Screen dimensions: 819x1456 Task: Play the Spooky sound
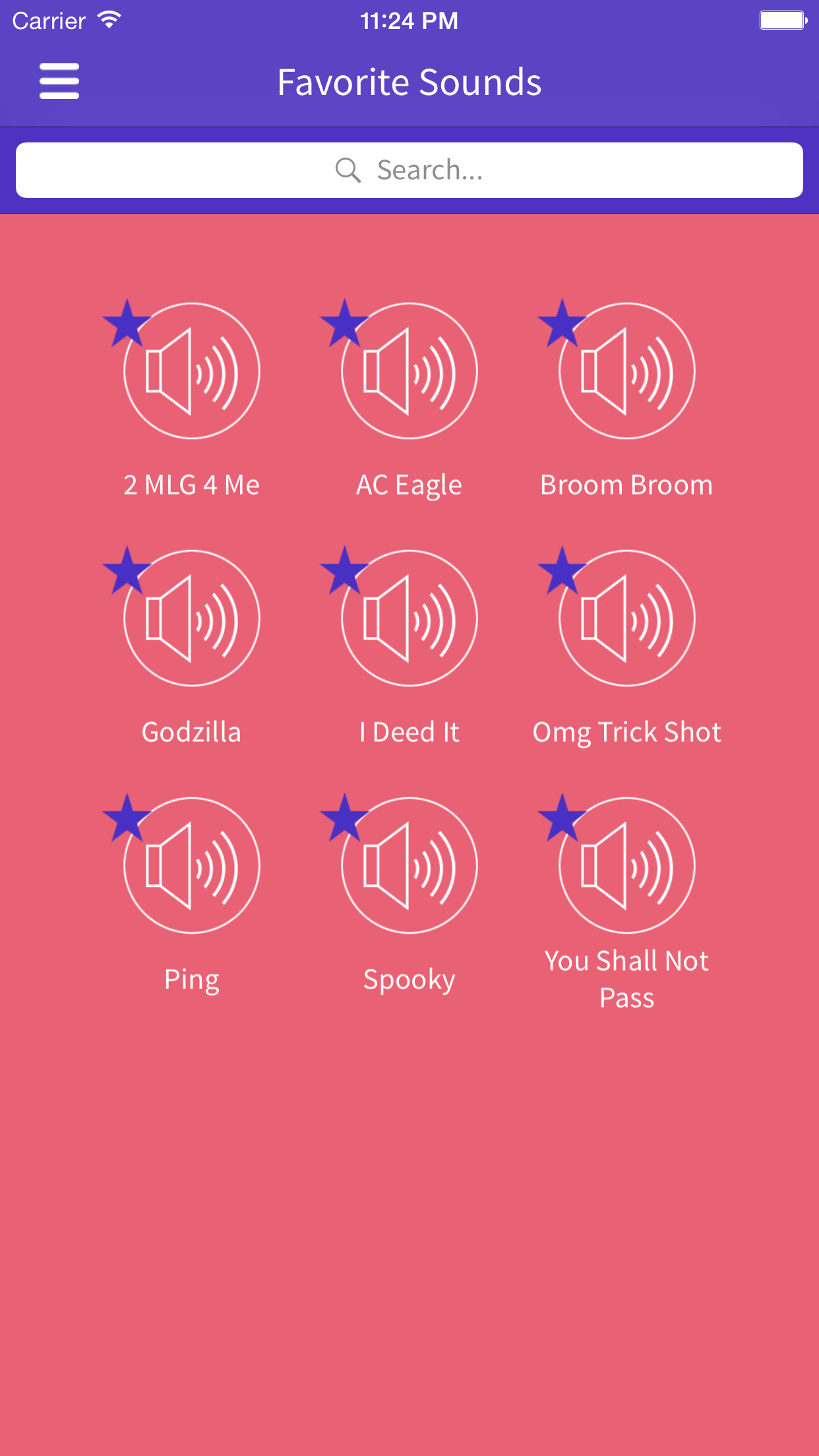pos(409,865)
